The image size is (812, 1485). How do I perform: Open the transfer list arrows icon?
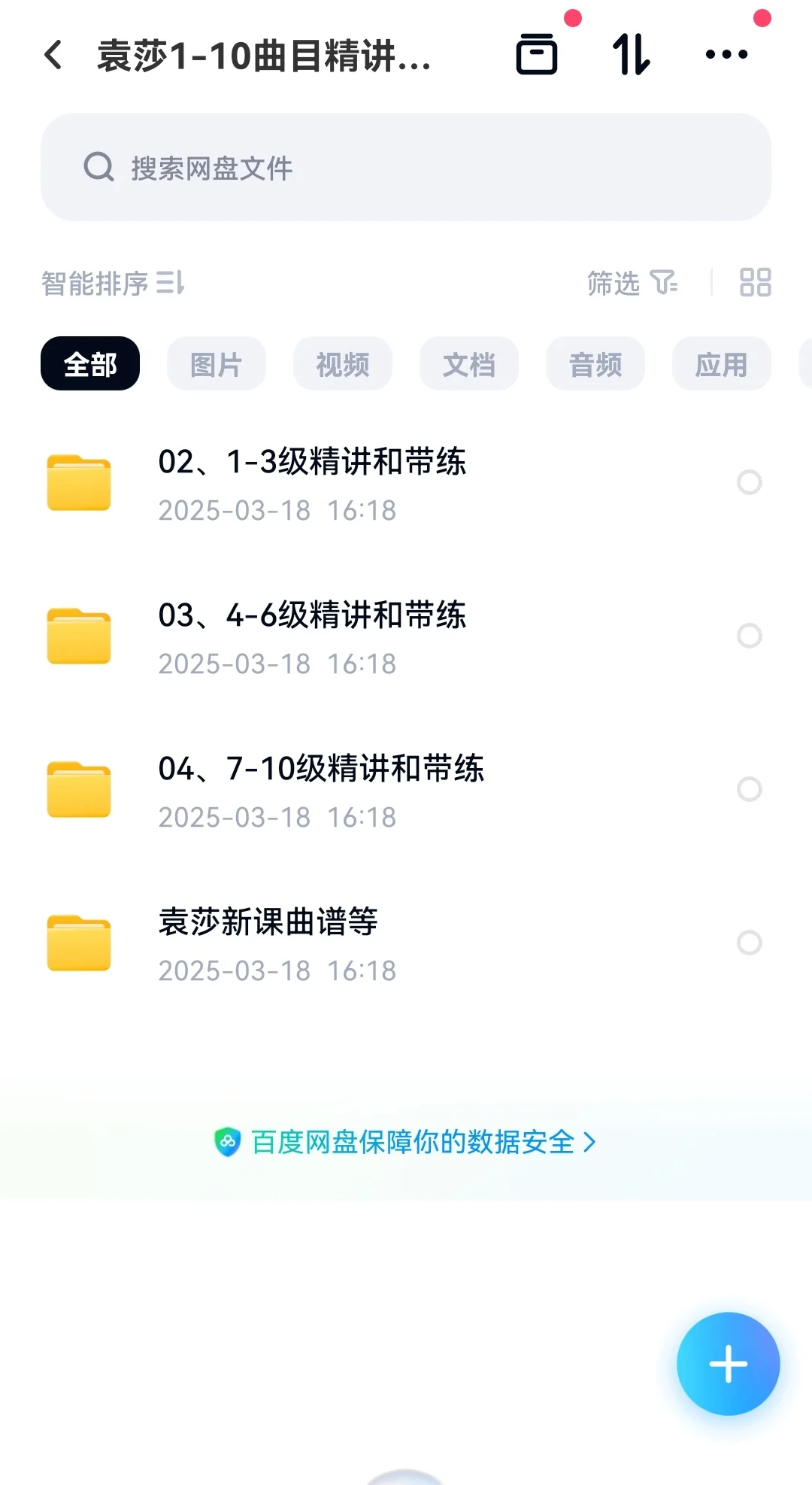pos(632,55)
